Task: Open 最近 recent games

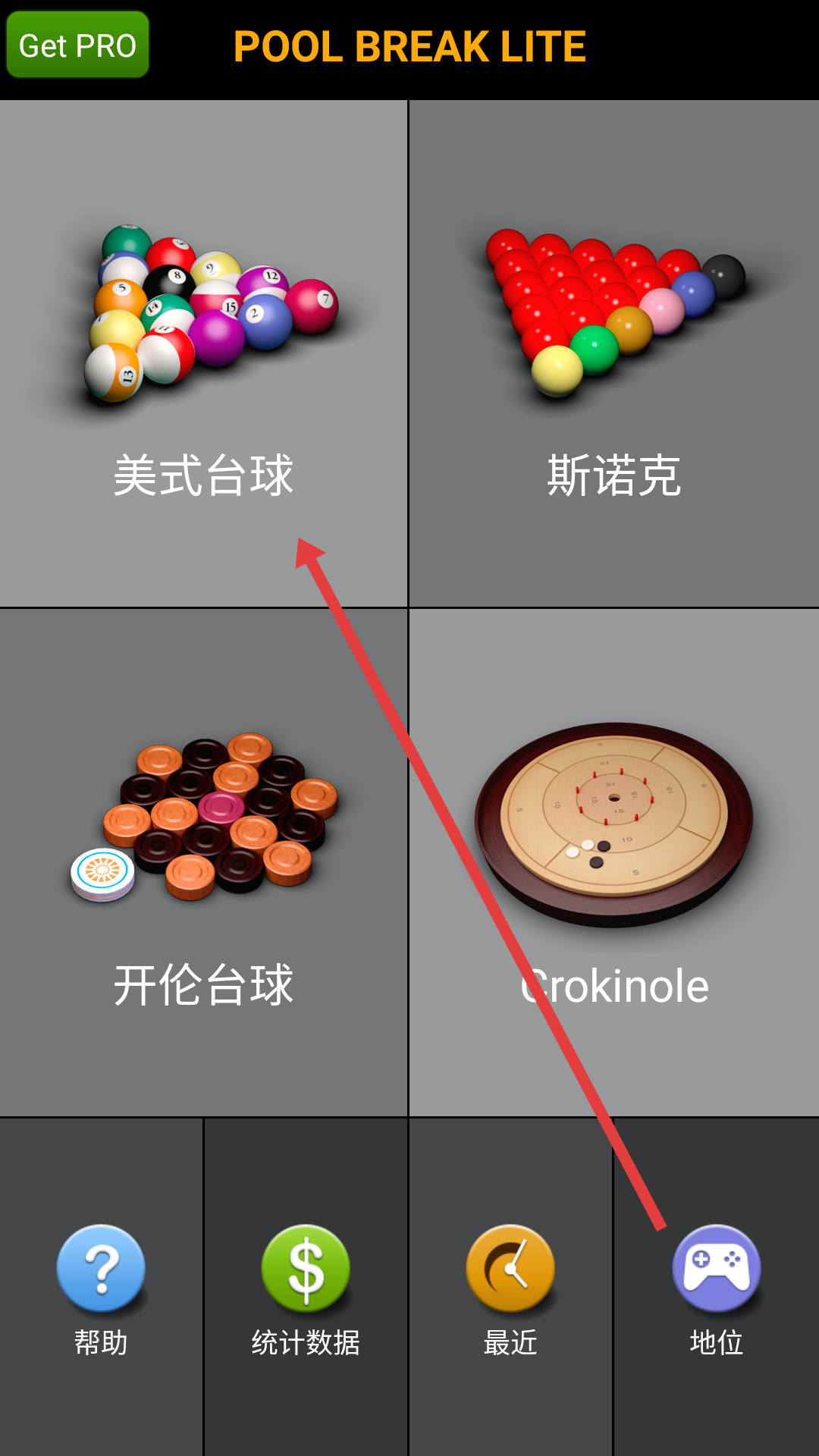Action: (510, 1287)
